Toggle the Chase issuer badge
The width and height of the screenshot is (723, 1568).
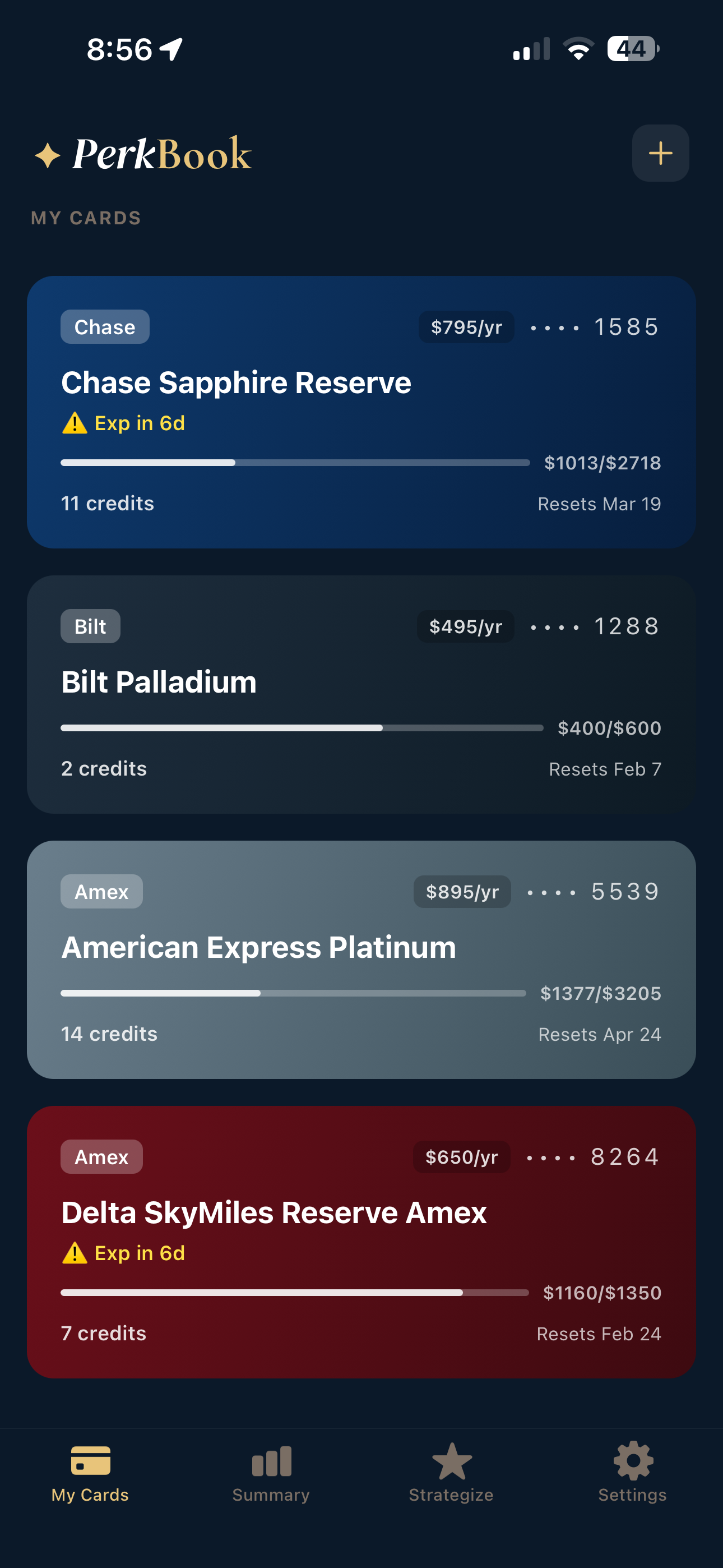click(x=104, y=327)
